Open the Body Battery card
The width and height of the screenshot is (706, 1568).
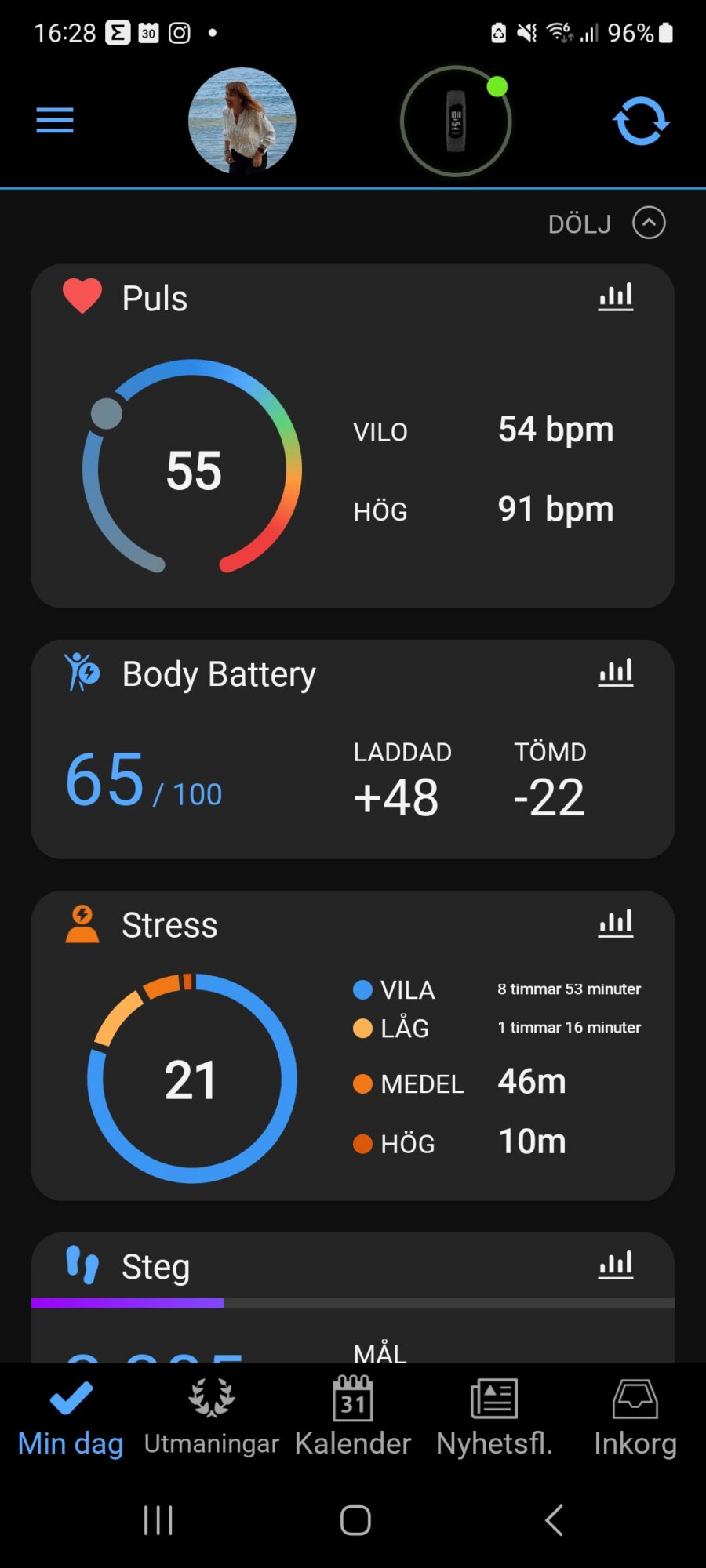352,776
